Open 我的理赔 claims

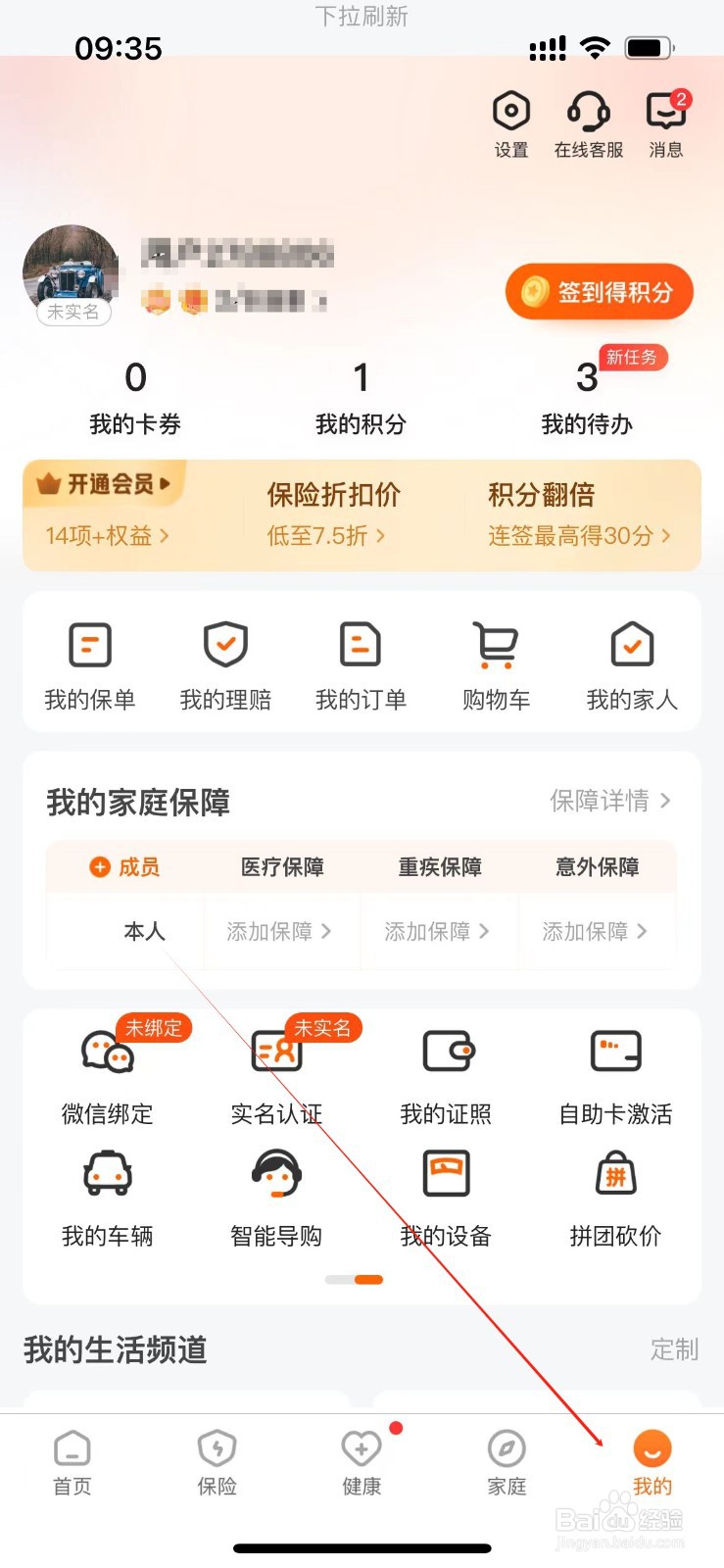tap(225, 663)
